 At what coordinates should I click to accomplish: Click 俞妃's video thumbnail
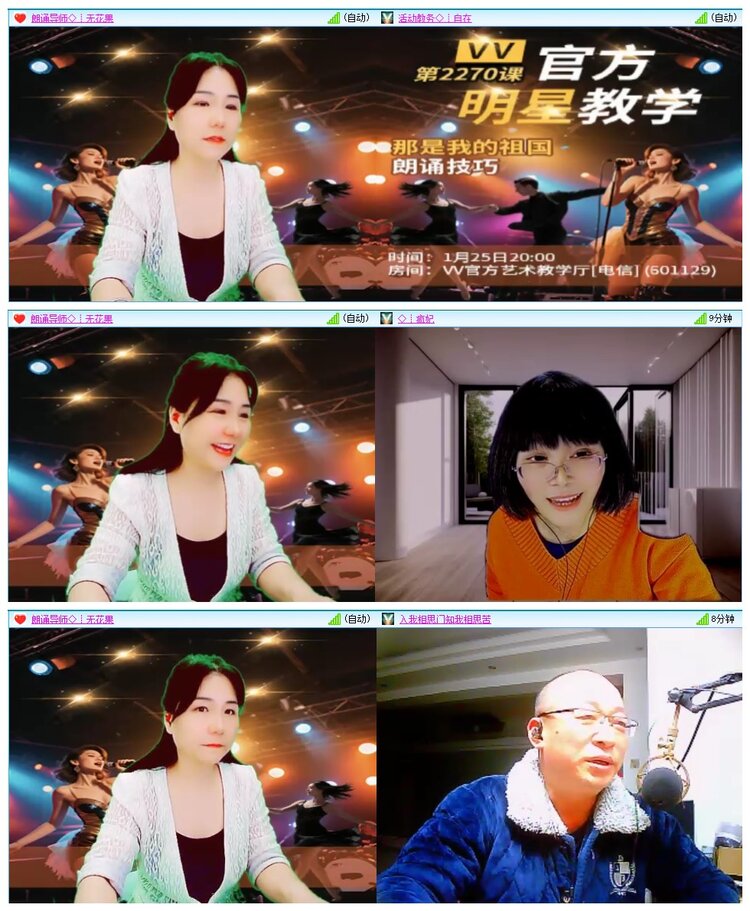(x=560, y=465)
